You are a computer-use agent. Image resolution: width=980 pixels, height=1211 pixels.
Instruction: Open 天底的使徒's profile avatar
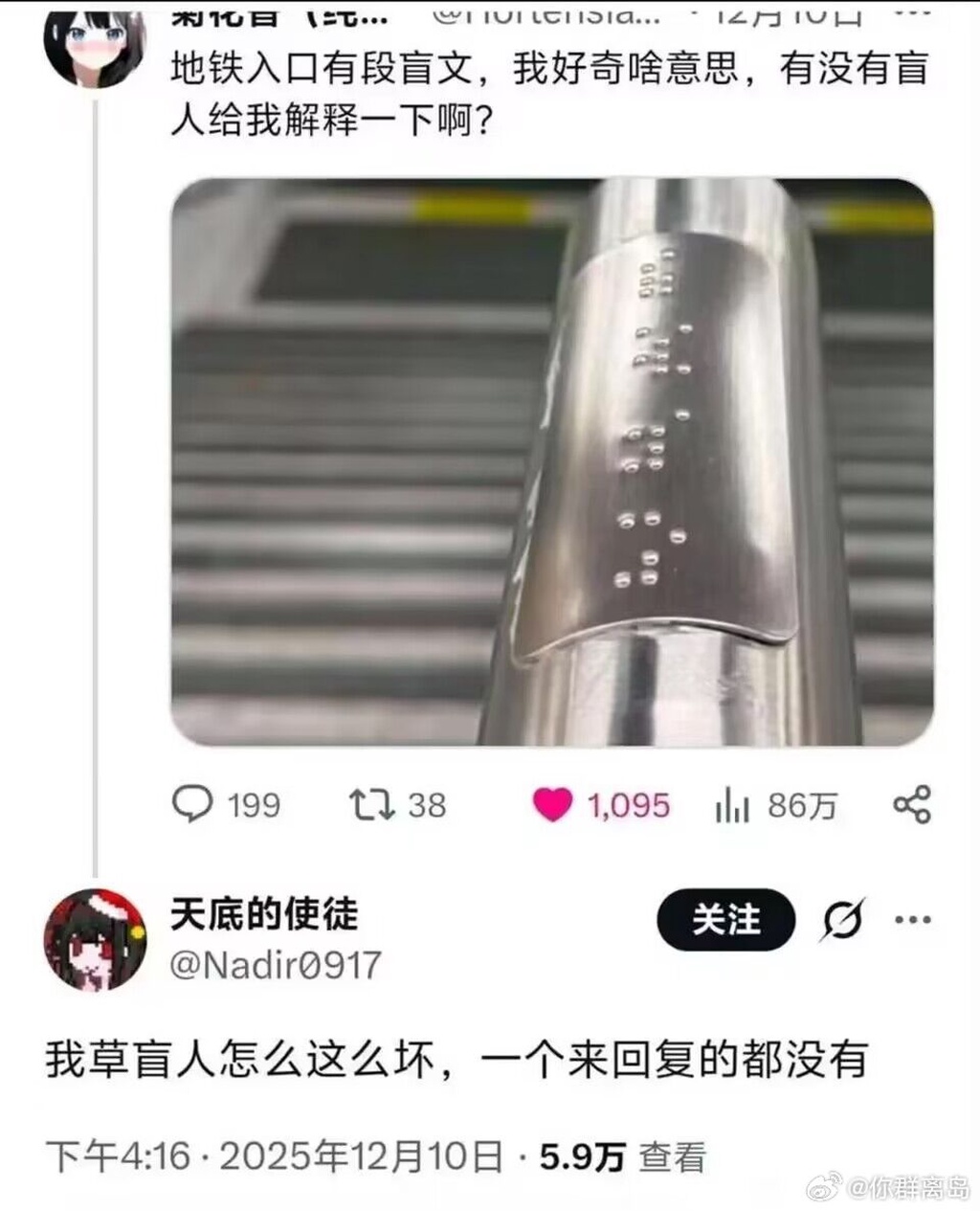tap(95, 940)
